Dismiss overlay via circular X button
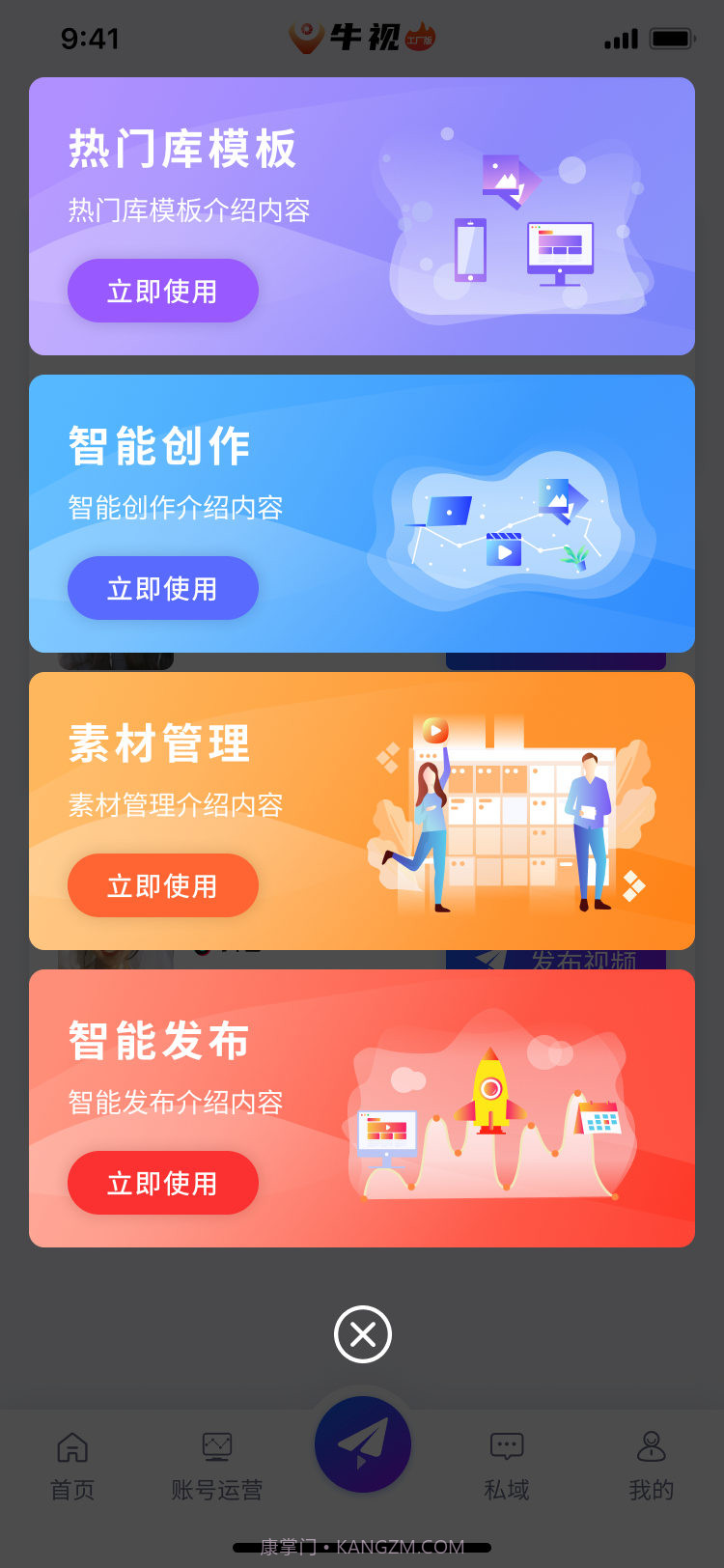Viewport: 724px width, 1568px height. click(x=362, y=1333)
